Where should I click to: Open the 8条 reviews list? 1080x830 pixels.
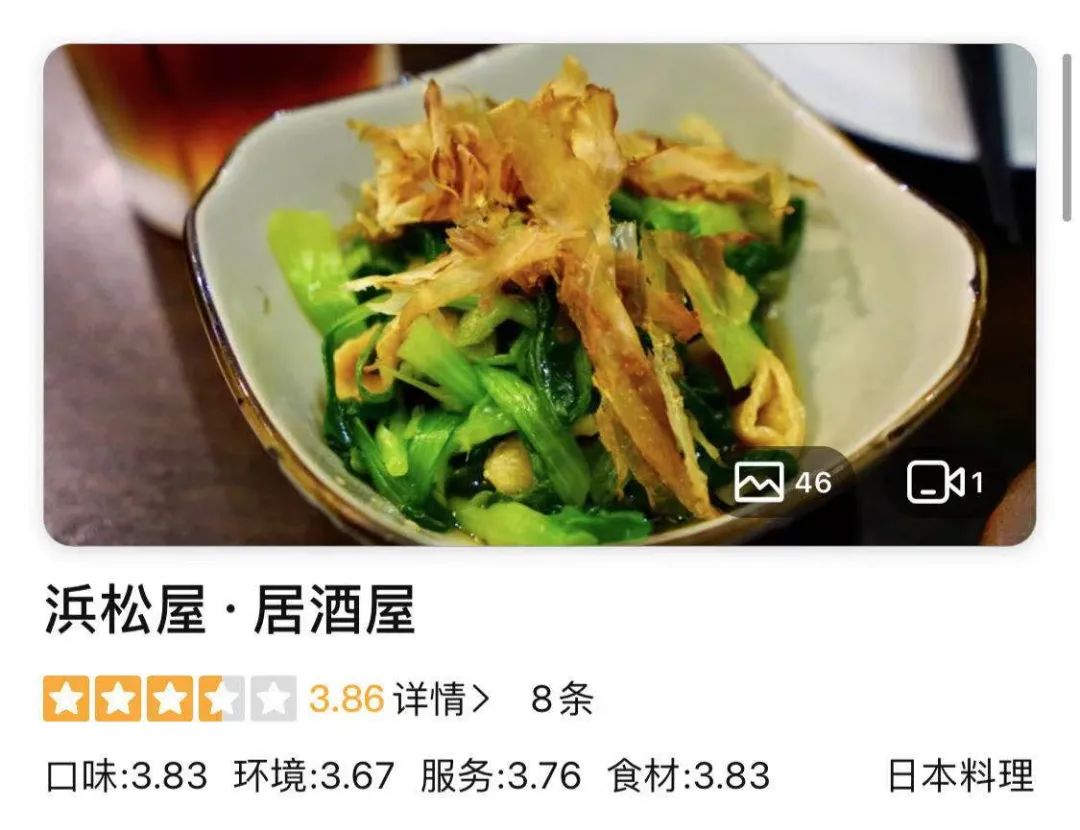point(562,699)
